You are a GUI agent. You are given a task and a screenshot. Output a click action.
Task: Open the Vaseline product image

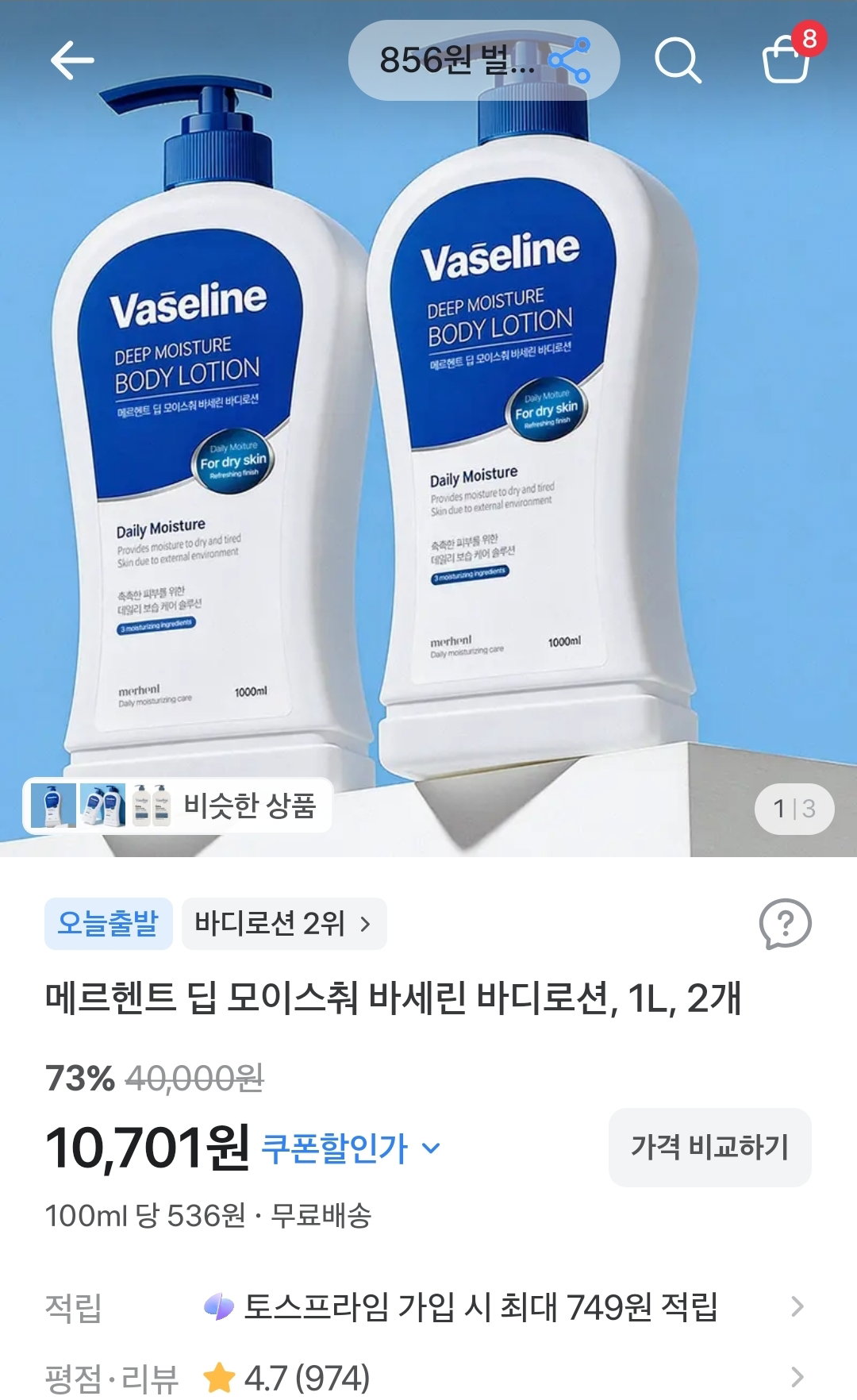coord(428,429)
